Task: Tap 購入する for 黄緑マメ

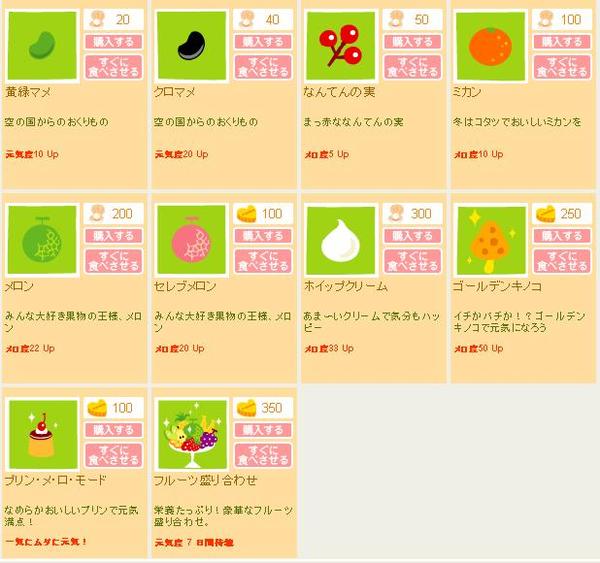Action: coord(113,42)
